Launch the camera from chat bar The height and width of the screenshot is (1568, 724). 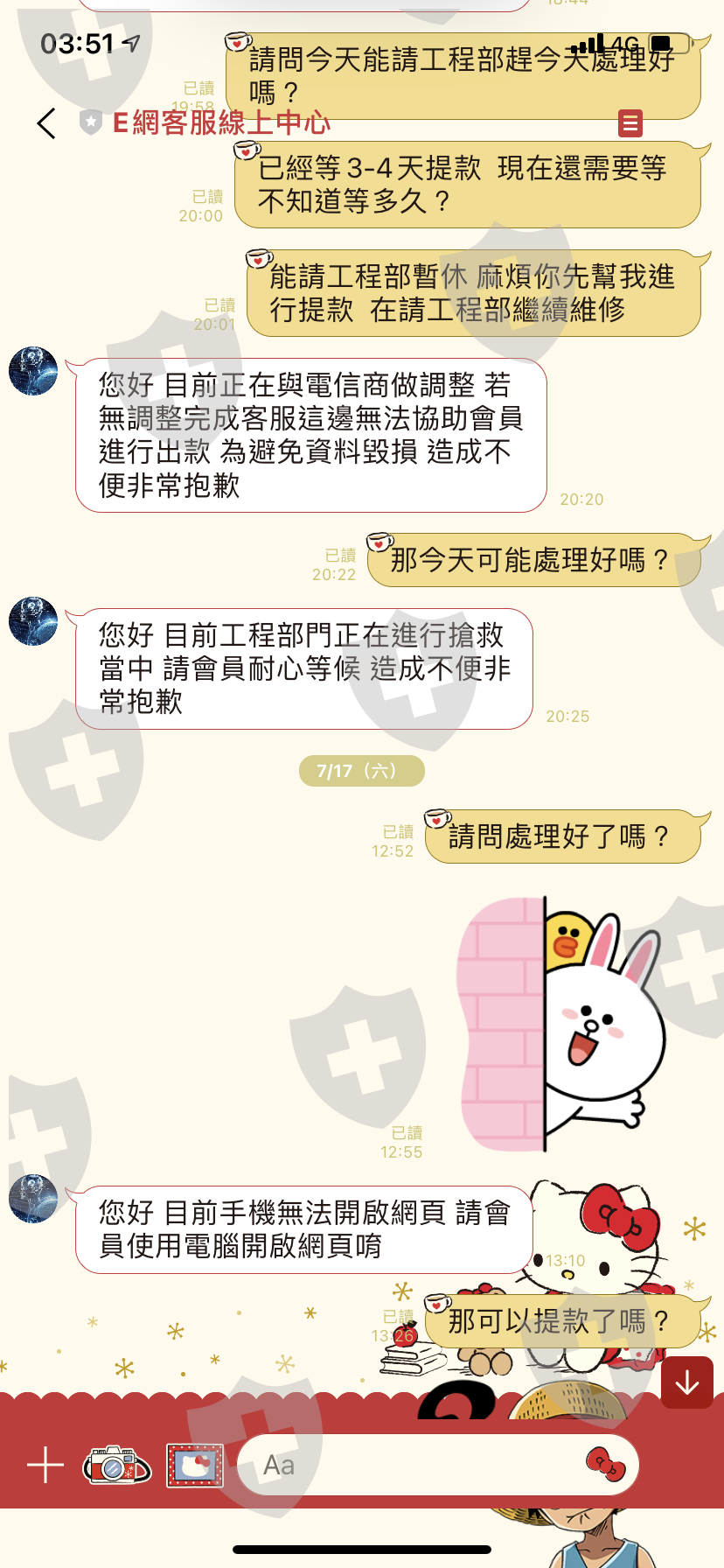point(116,1464)
